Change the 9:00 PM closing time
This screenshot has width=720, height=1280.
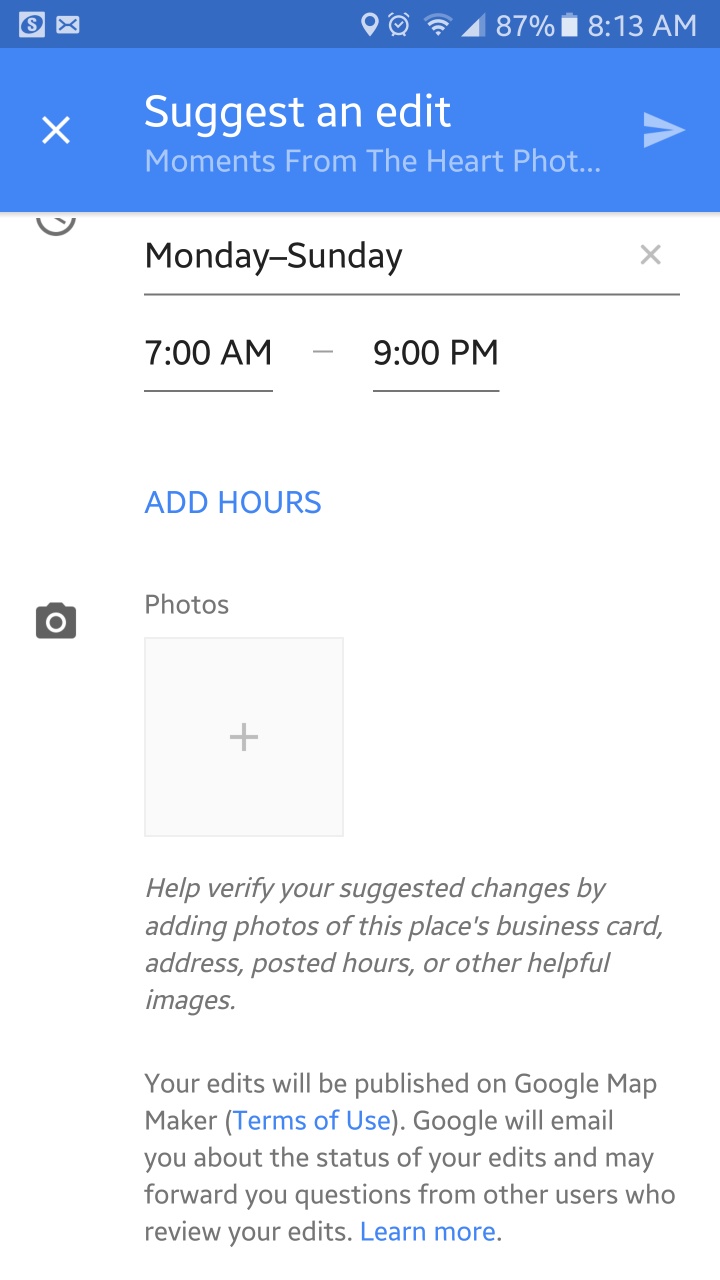coord(436,354)
